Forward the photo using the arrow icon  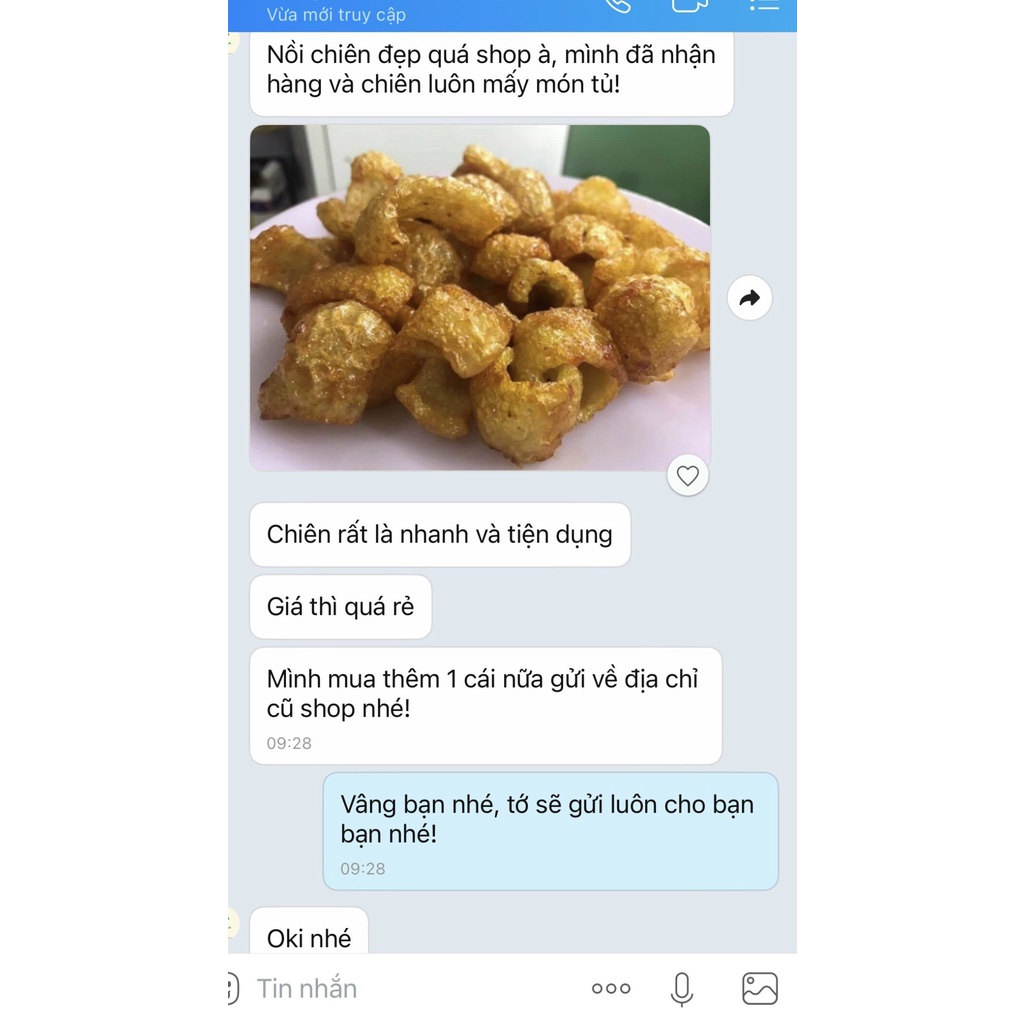click(x=750, y=298)
